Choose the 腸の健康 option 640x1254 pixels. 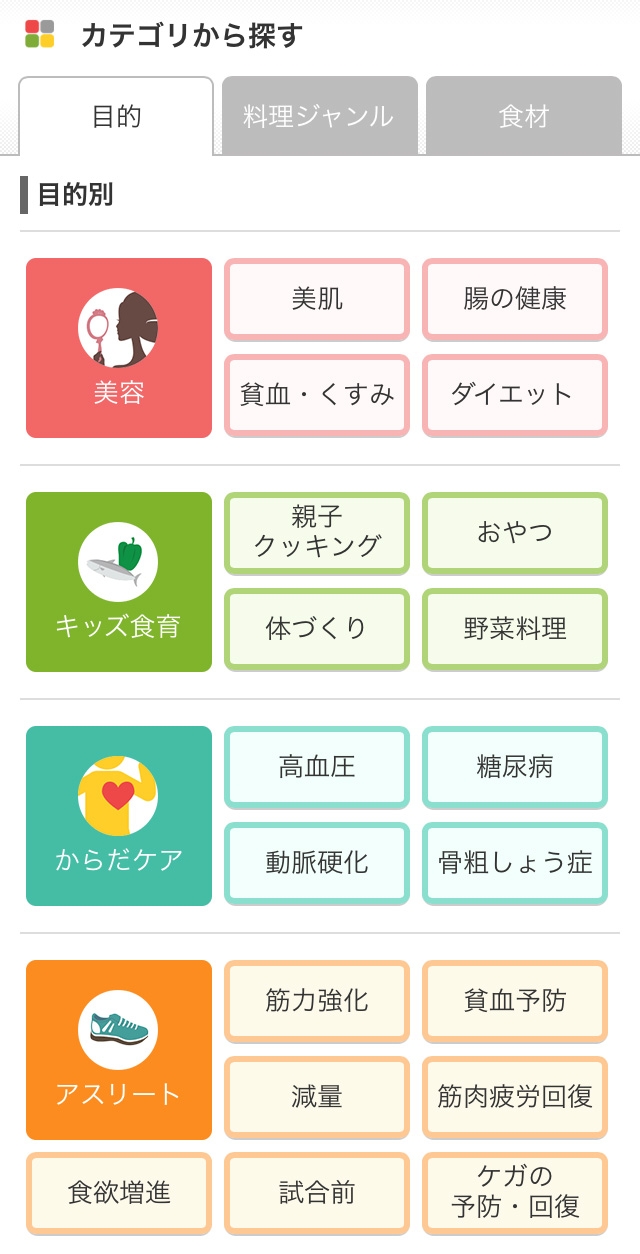click(x=515, y=299)
